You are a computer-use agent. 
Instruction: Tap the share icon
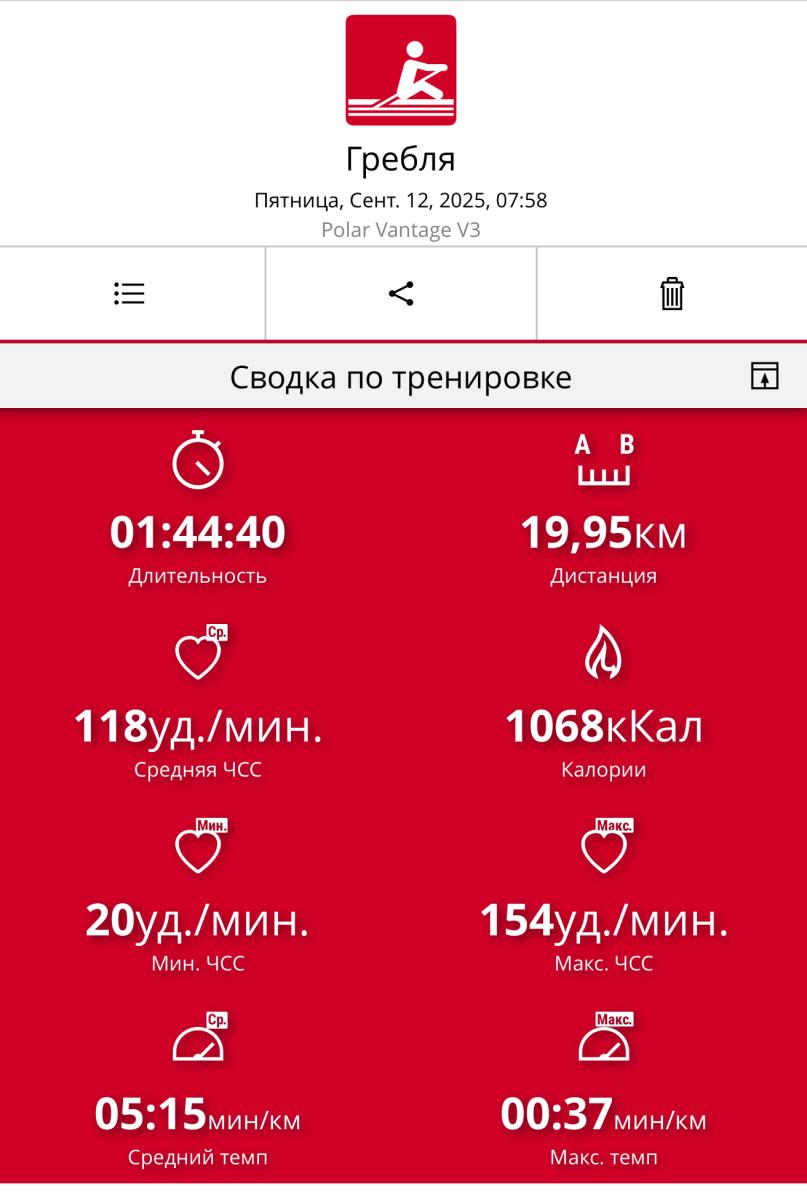point(400,293)
